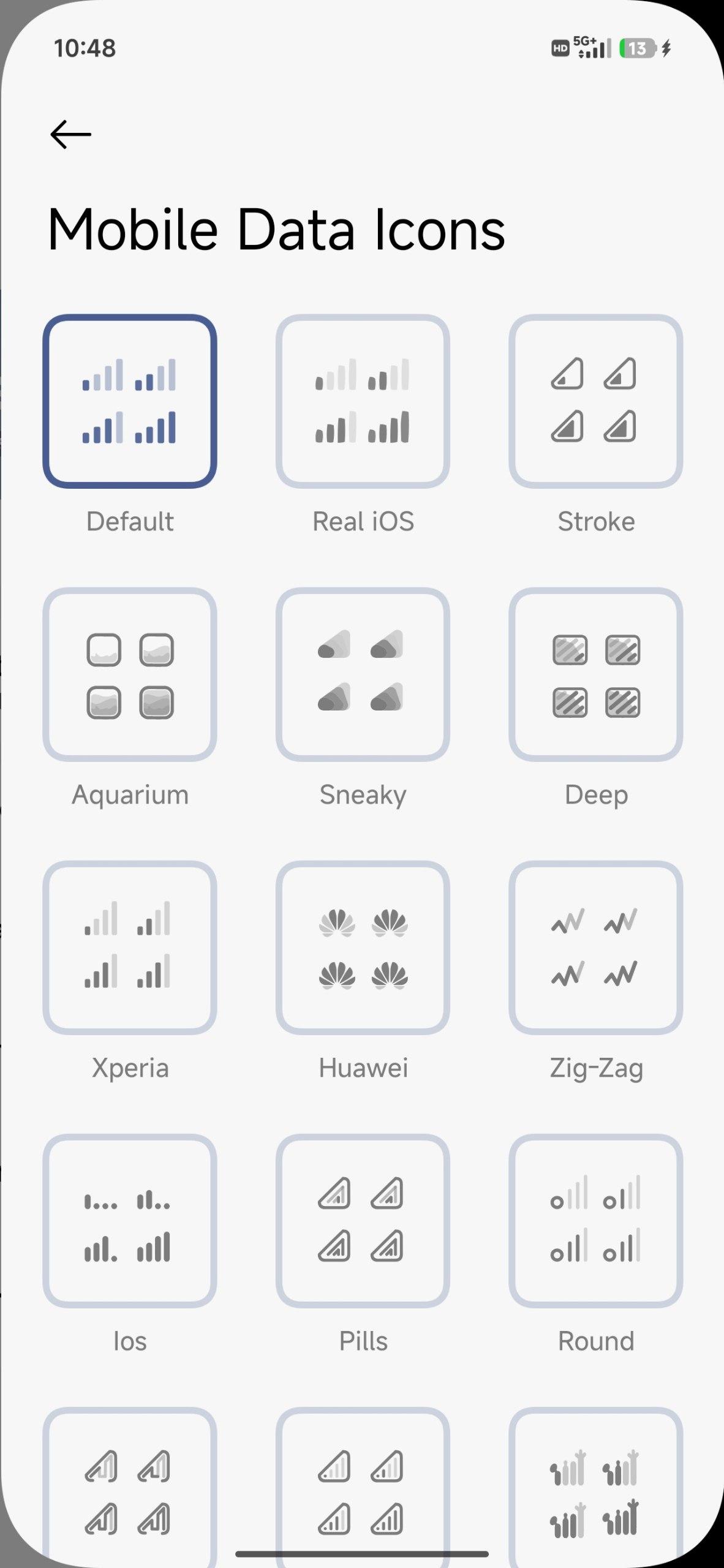Pick the Stroke signal icons
Image resolution: width=724 pixels, height=1568 pixels.
coord(595,401)
